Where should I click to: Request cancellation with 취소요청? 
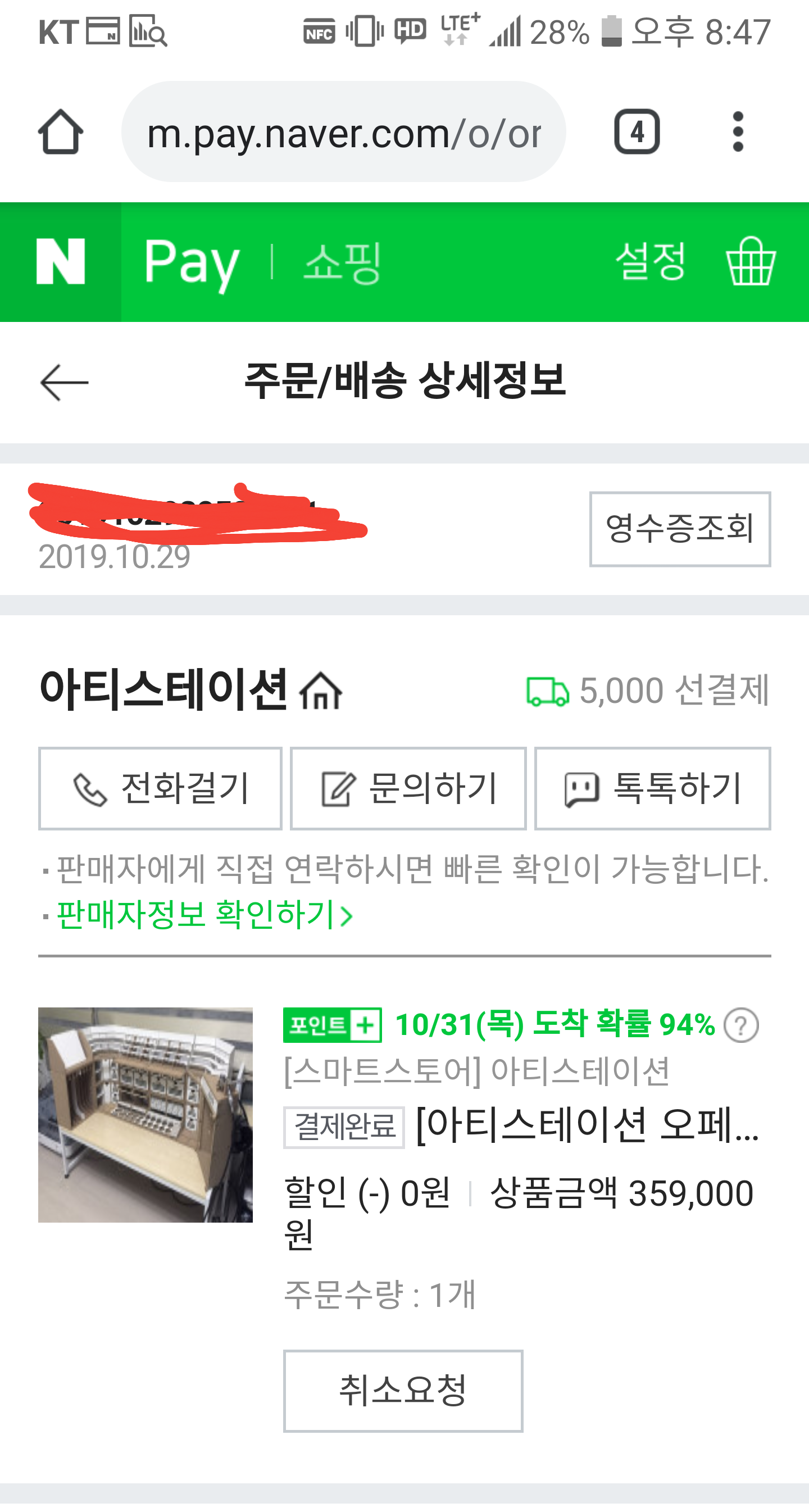403,1391
